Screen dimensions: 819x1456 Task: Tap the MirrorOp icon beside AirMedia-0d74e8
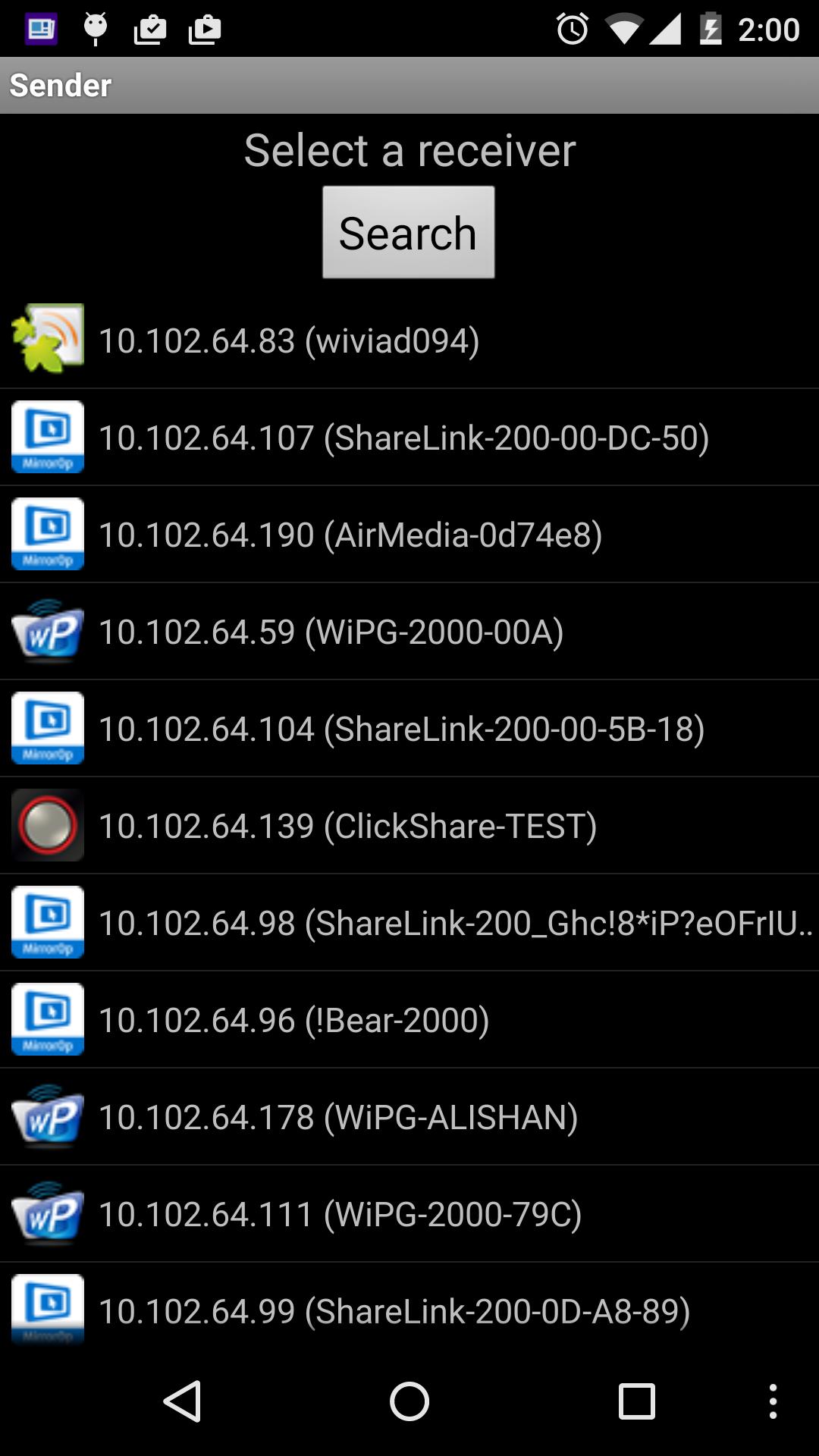tap(47, 533)
